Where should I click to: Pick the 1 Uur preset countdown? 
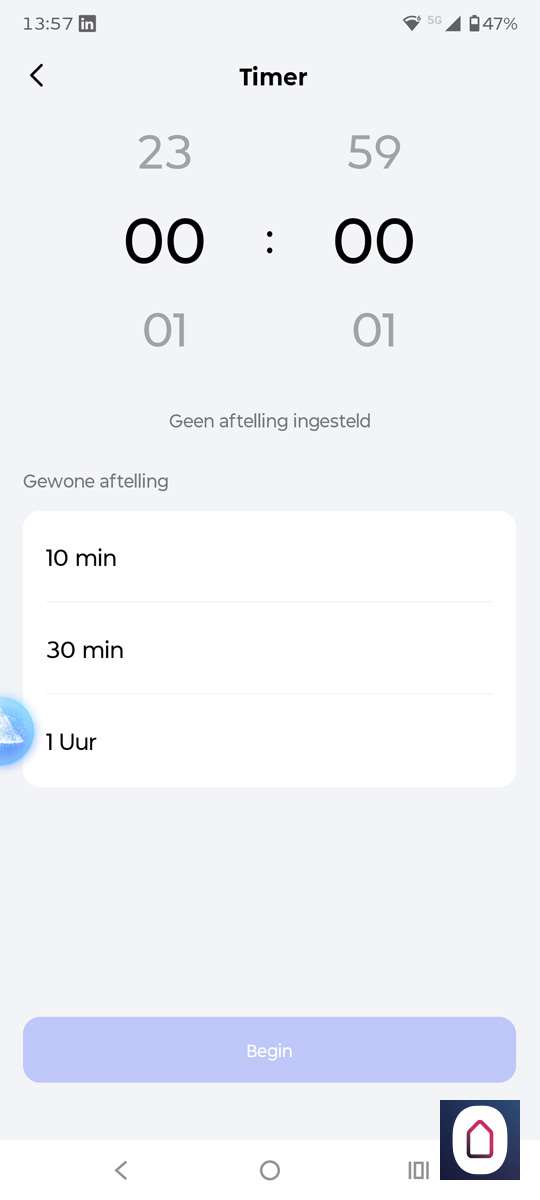(x=269, y=742)
